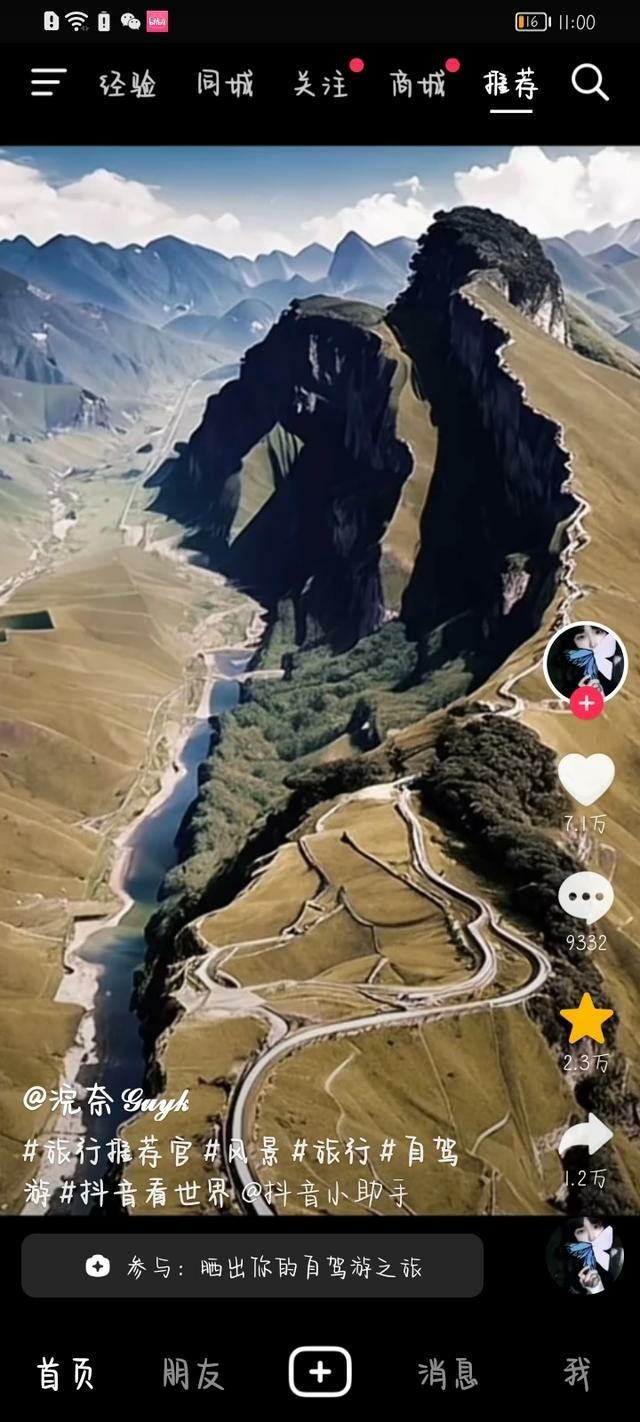
Task: Open the hamburger side menu
Action: coord(48,83)
